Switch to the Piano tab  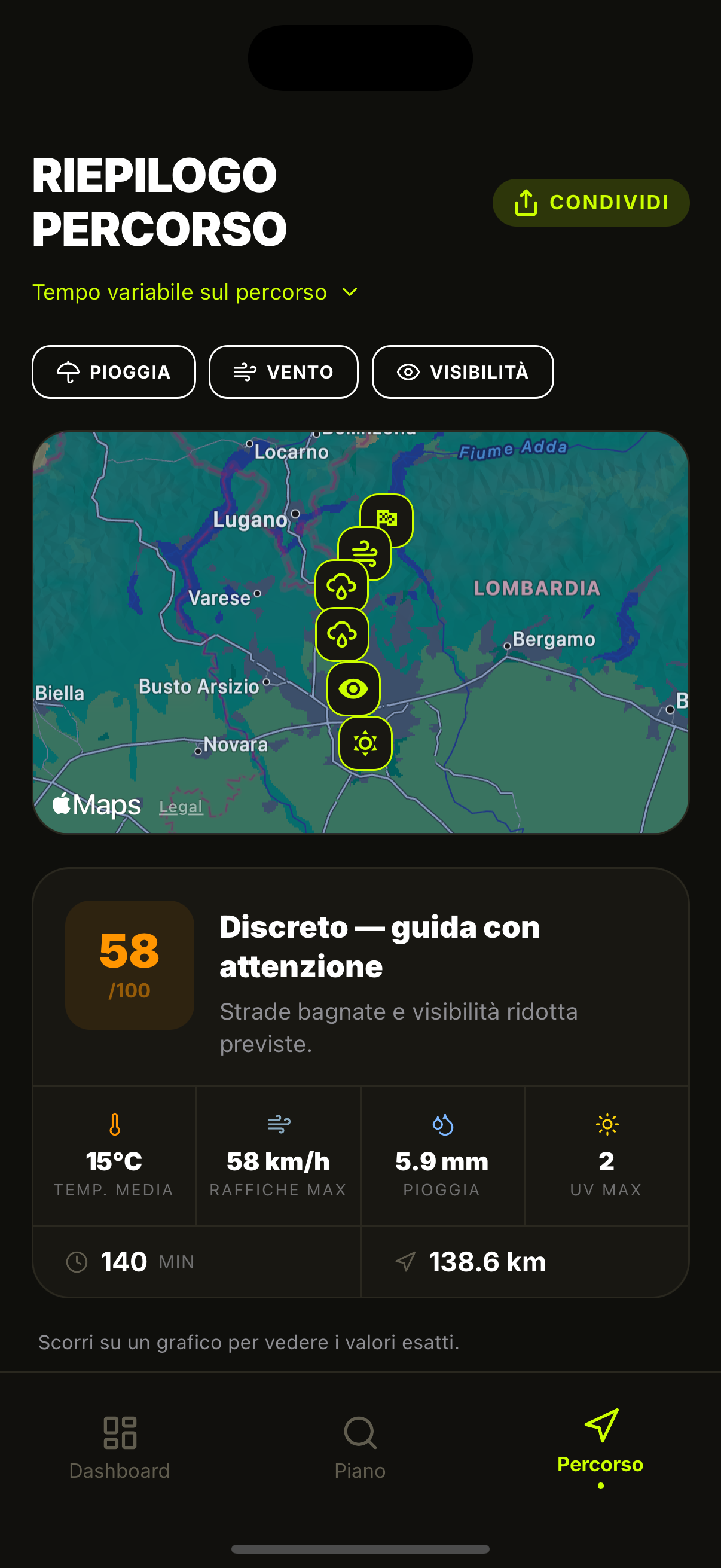[x=360, y=1448]
